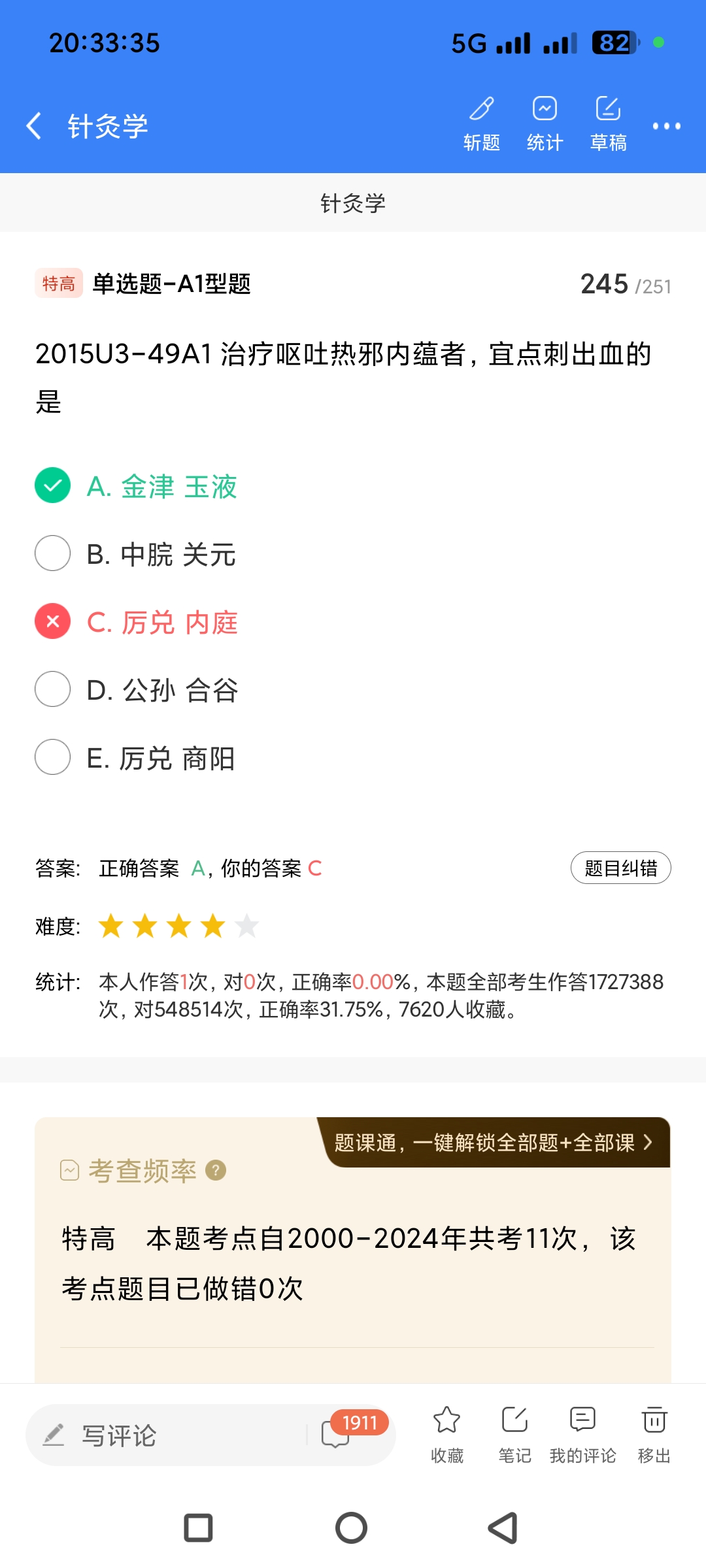The height and width of the screenshot is (1568, 706).
Task: Open the 斩题 tool
Action: point(482,123)
